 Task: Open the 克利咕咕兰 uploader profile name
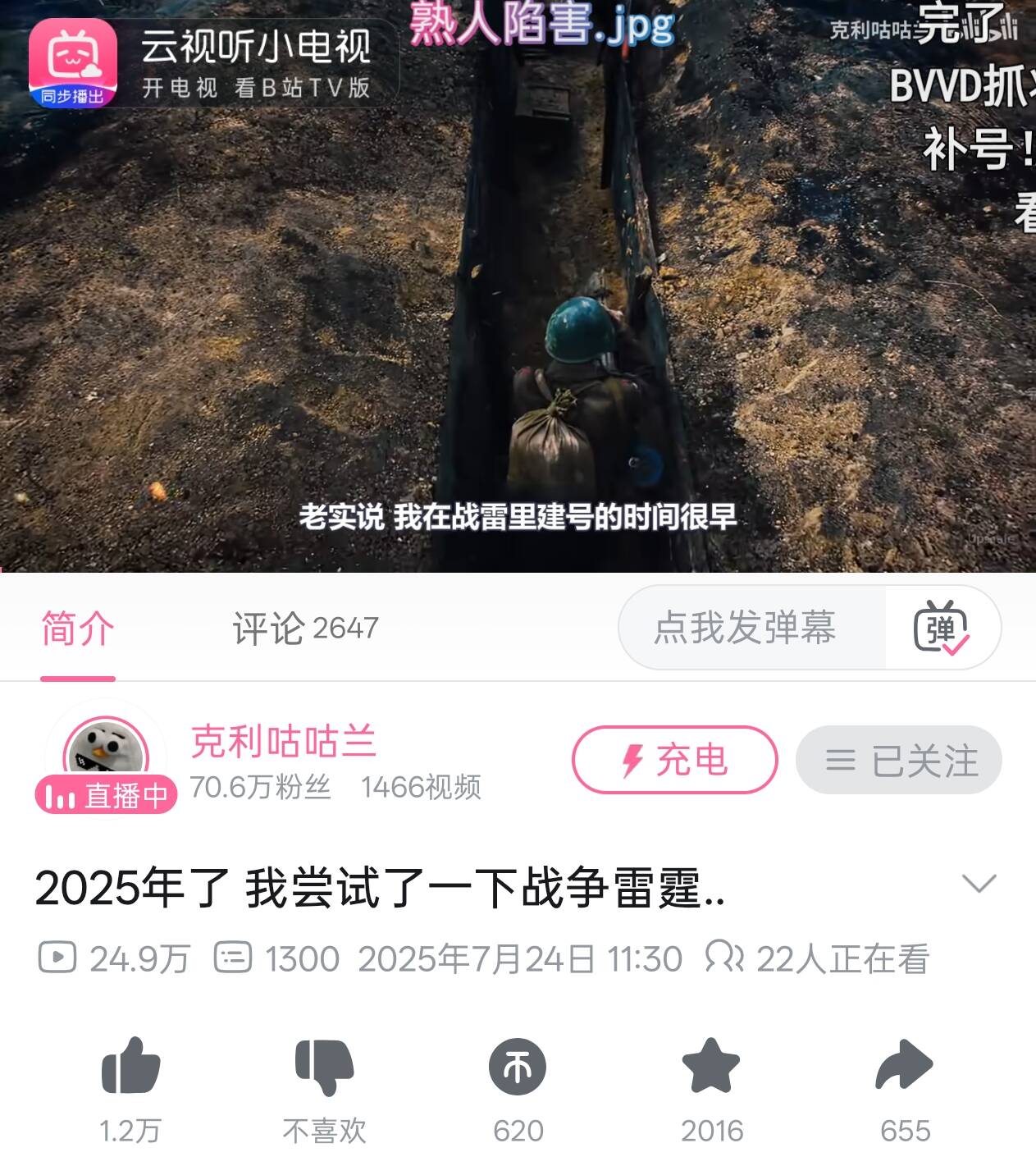[x=283, y=742]
